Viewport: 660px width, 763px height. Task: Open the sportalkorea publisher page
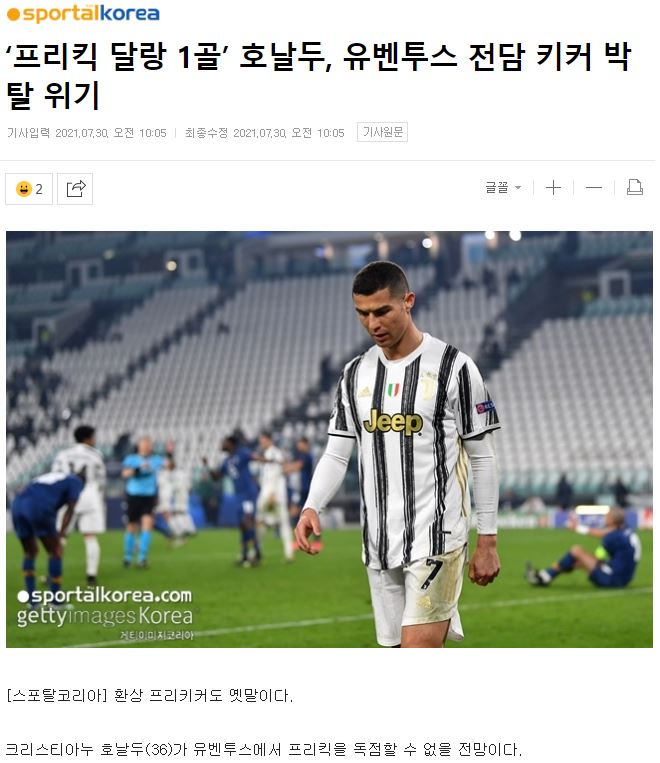(x=82, y=14)
